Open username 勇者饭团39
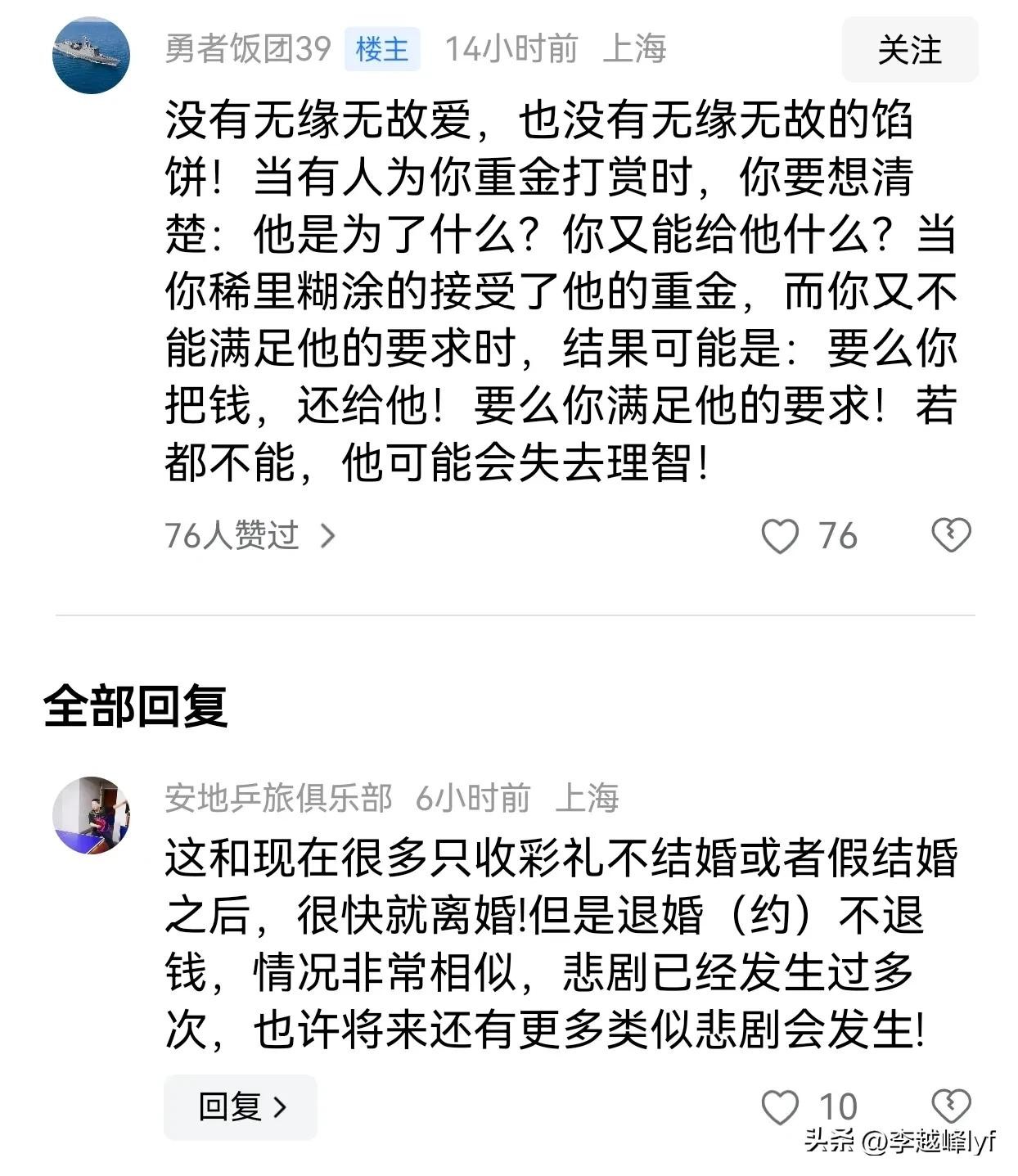This screenshot has height=1176, width=1018. pyautogui.click(x=247, y=49)
